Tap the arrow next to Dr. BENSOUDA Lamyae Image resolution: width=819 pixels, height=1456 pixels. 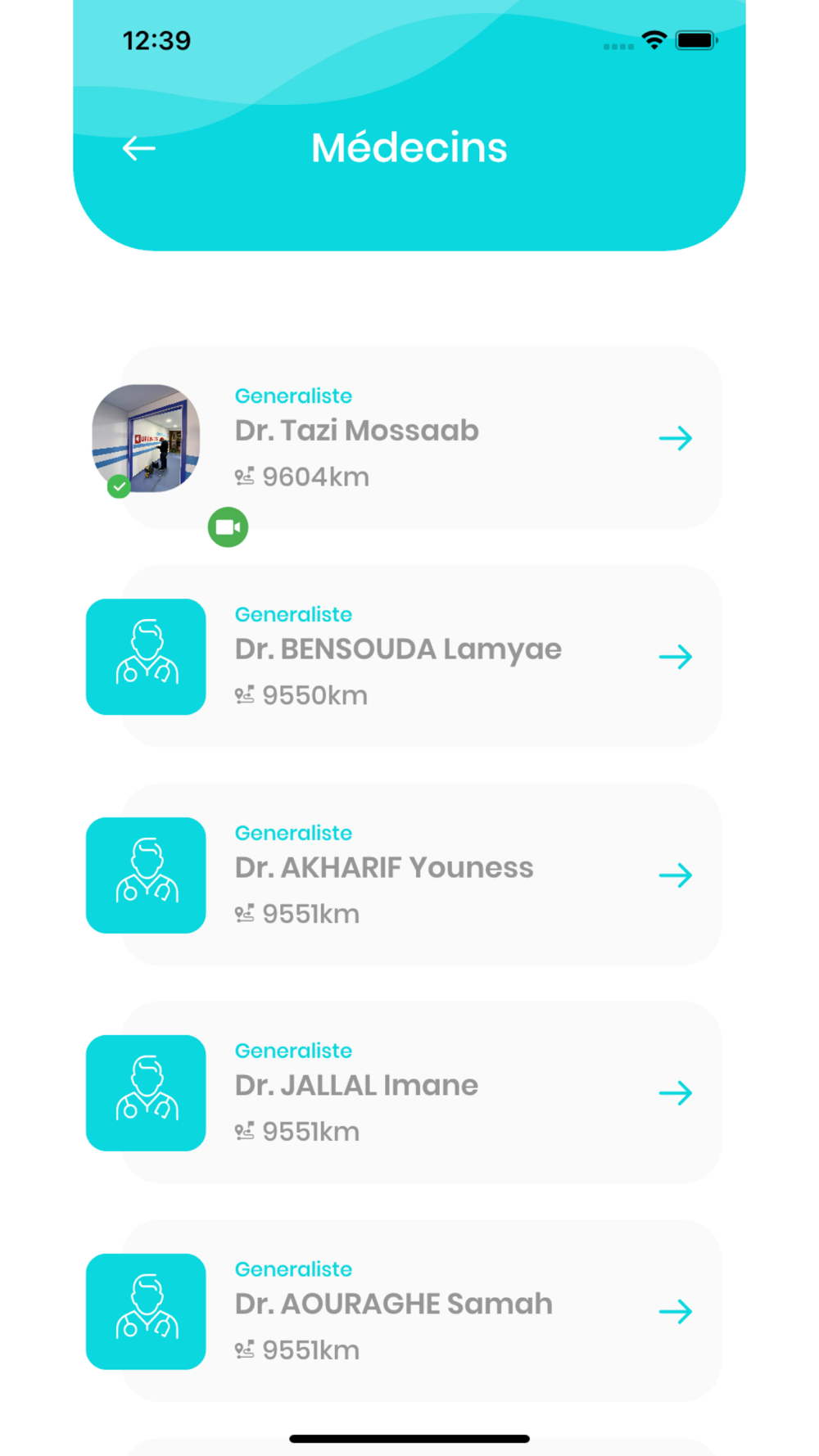(x=676, y=657)
